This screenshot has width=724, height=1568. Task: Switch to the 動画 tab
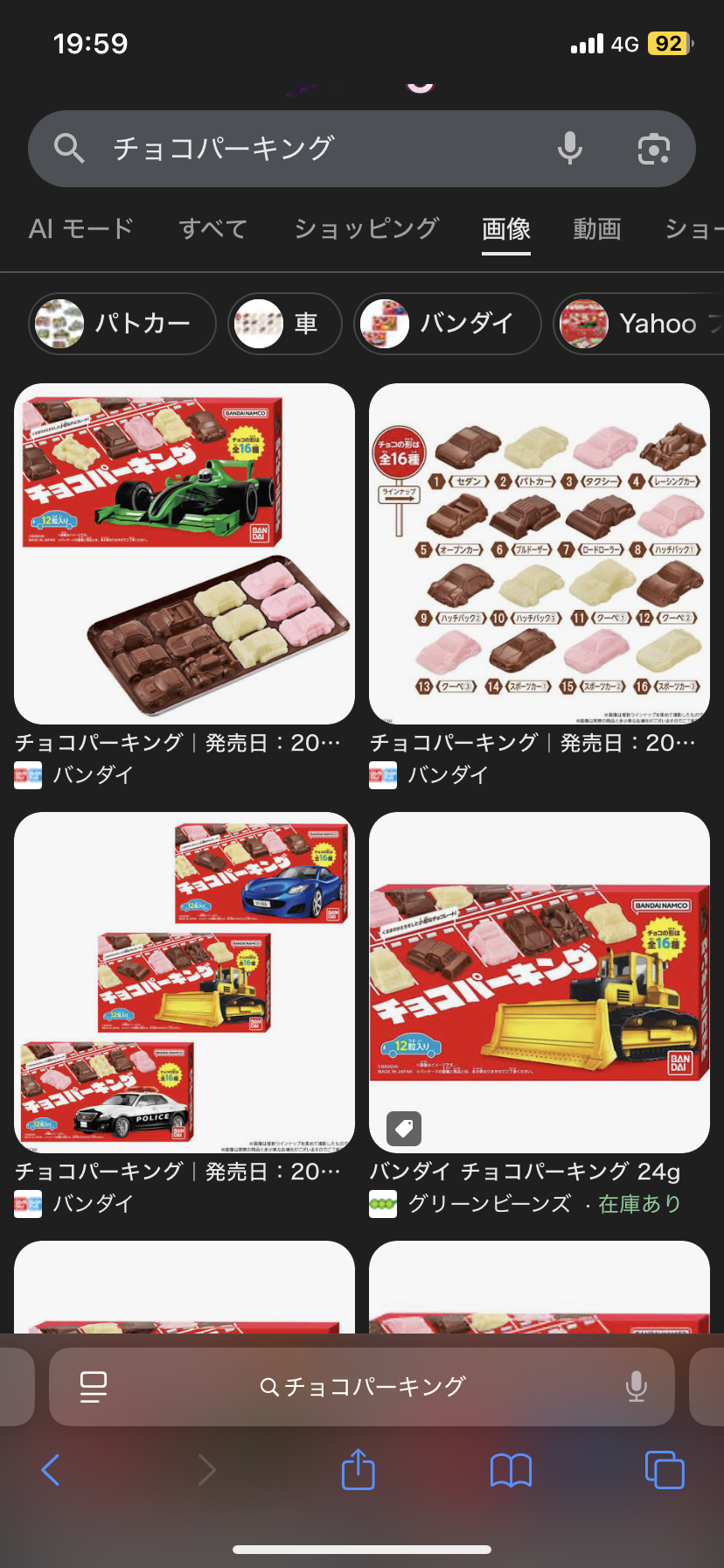pyautogui.click(x=596, y=229)
